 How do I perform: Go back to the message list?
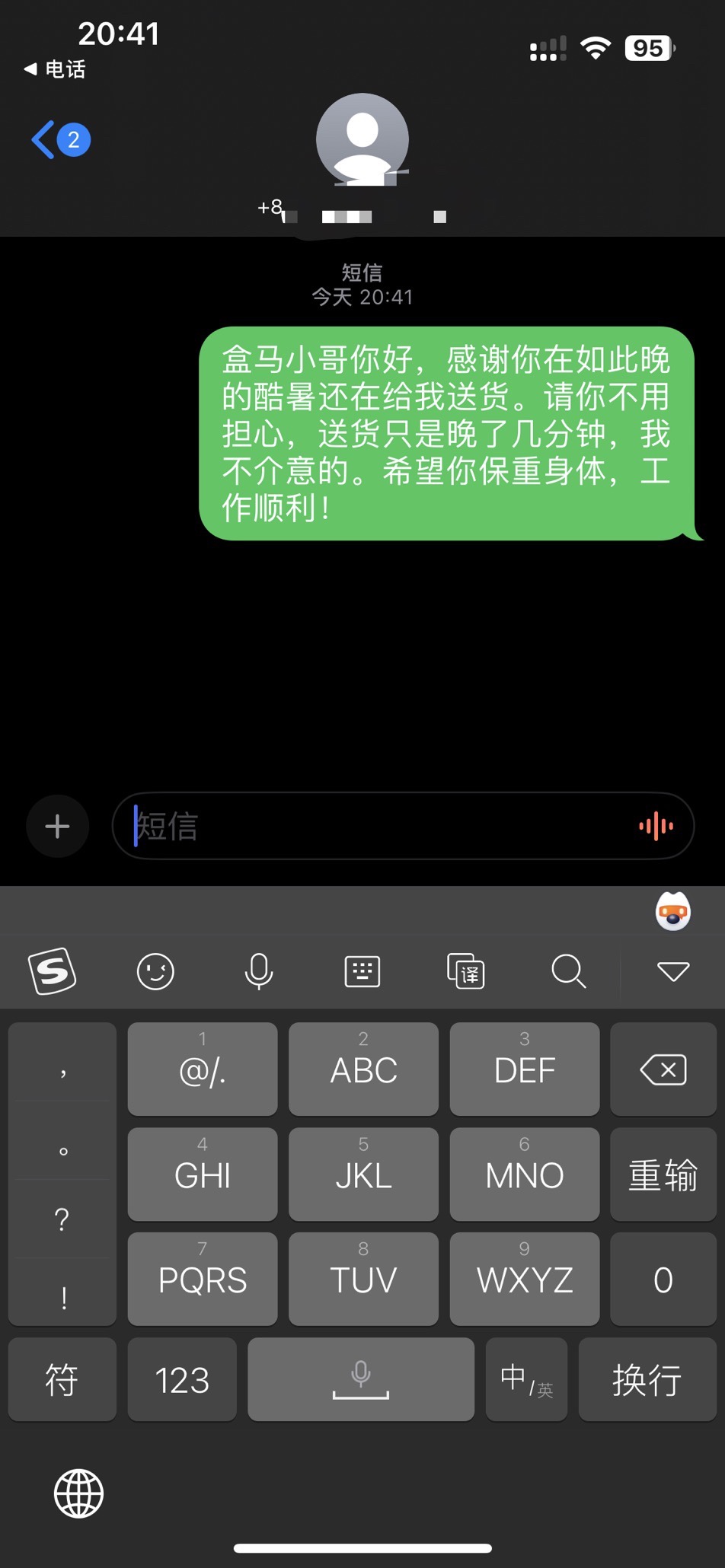[60, 140]
